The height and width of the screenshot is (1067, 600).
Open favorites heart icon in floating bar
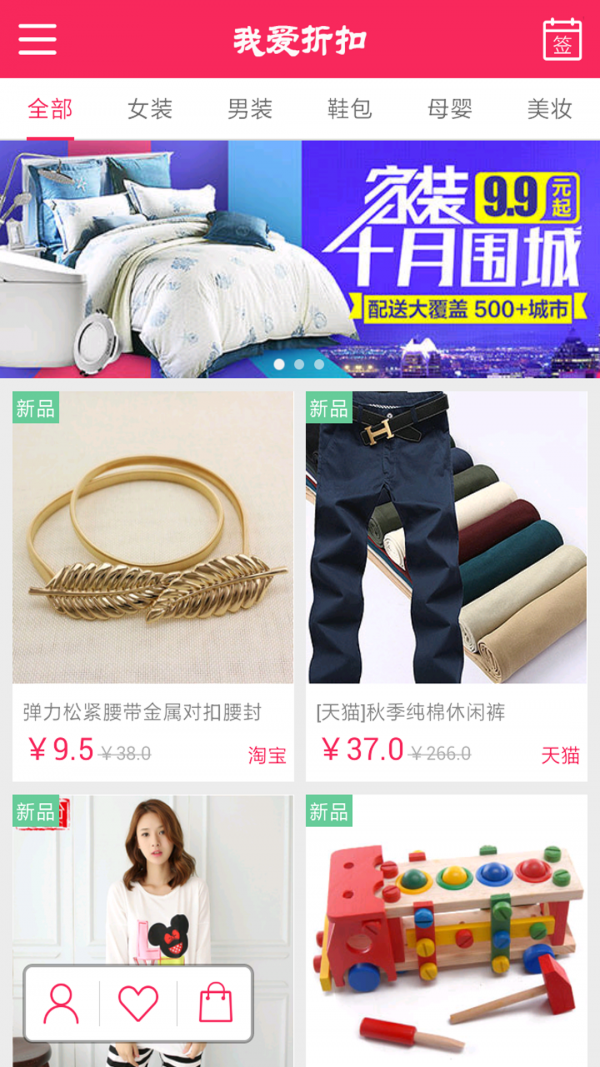coord(138,1003)
